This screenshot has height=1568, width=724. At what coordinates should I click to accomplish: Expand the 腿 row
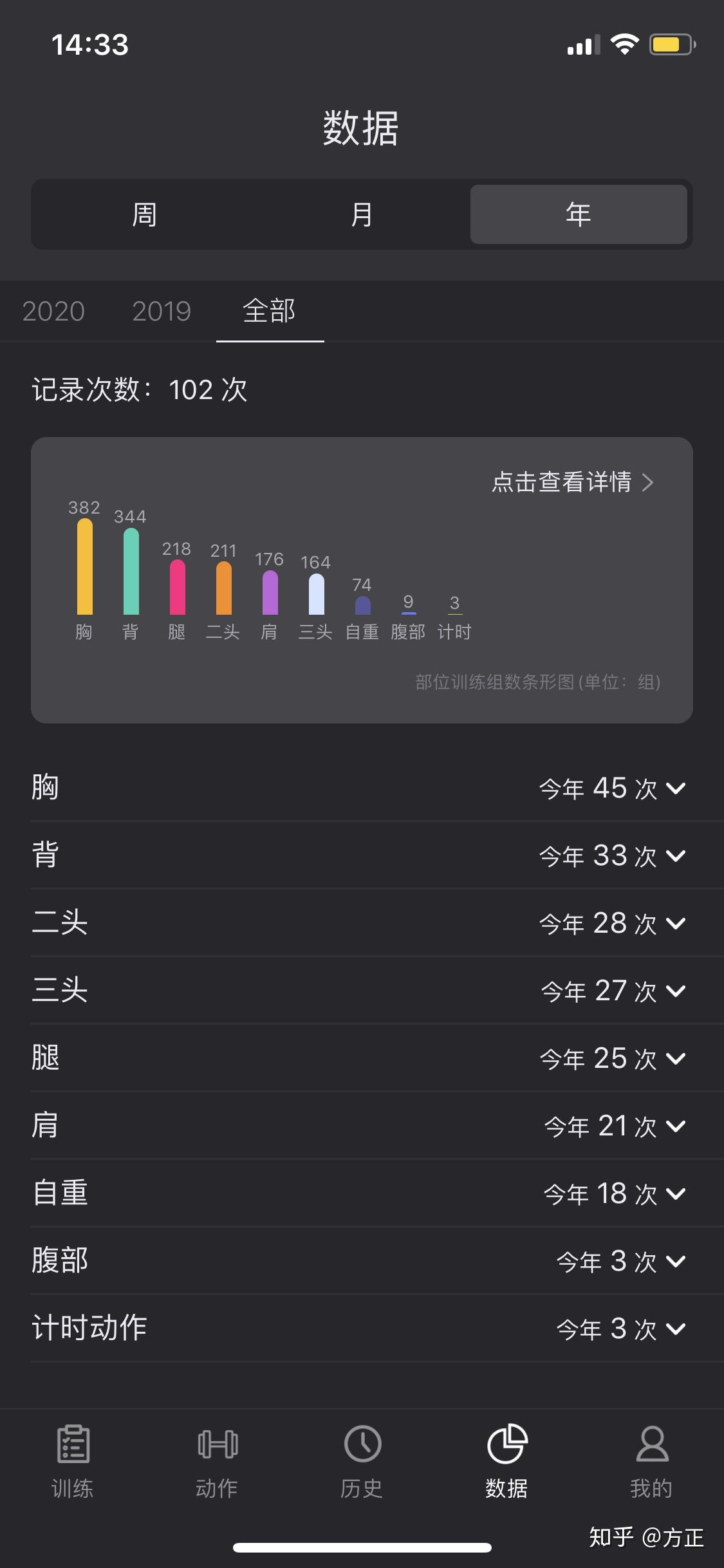675,1058
